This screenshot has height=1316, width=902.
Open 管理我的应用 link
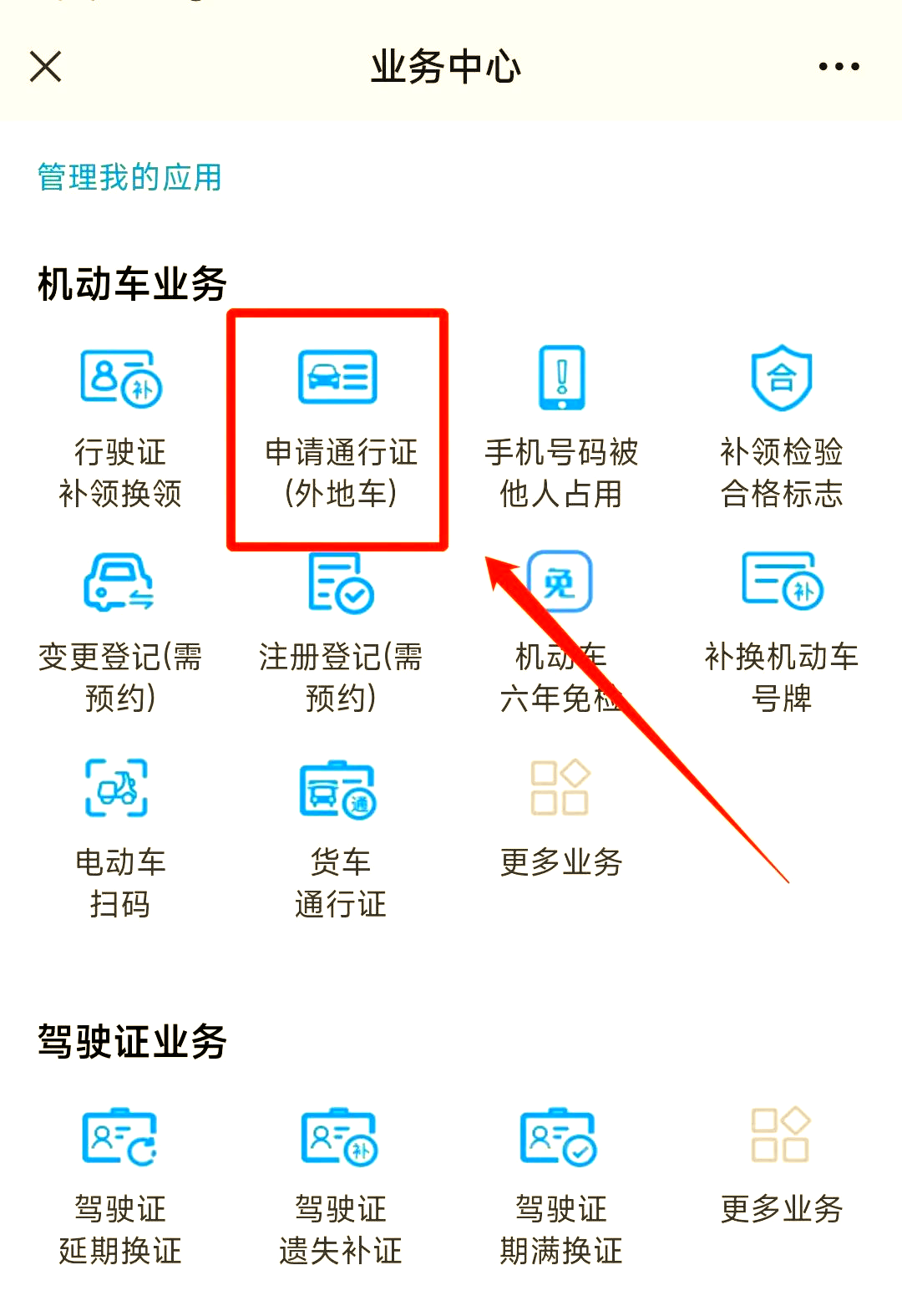(x=129, y=177)
